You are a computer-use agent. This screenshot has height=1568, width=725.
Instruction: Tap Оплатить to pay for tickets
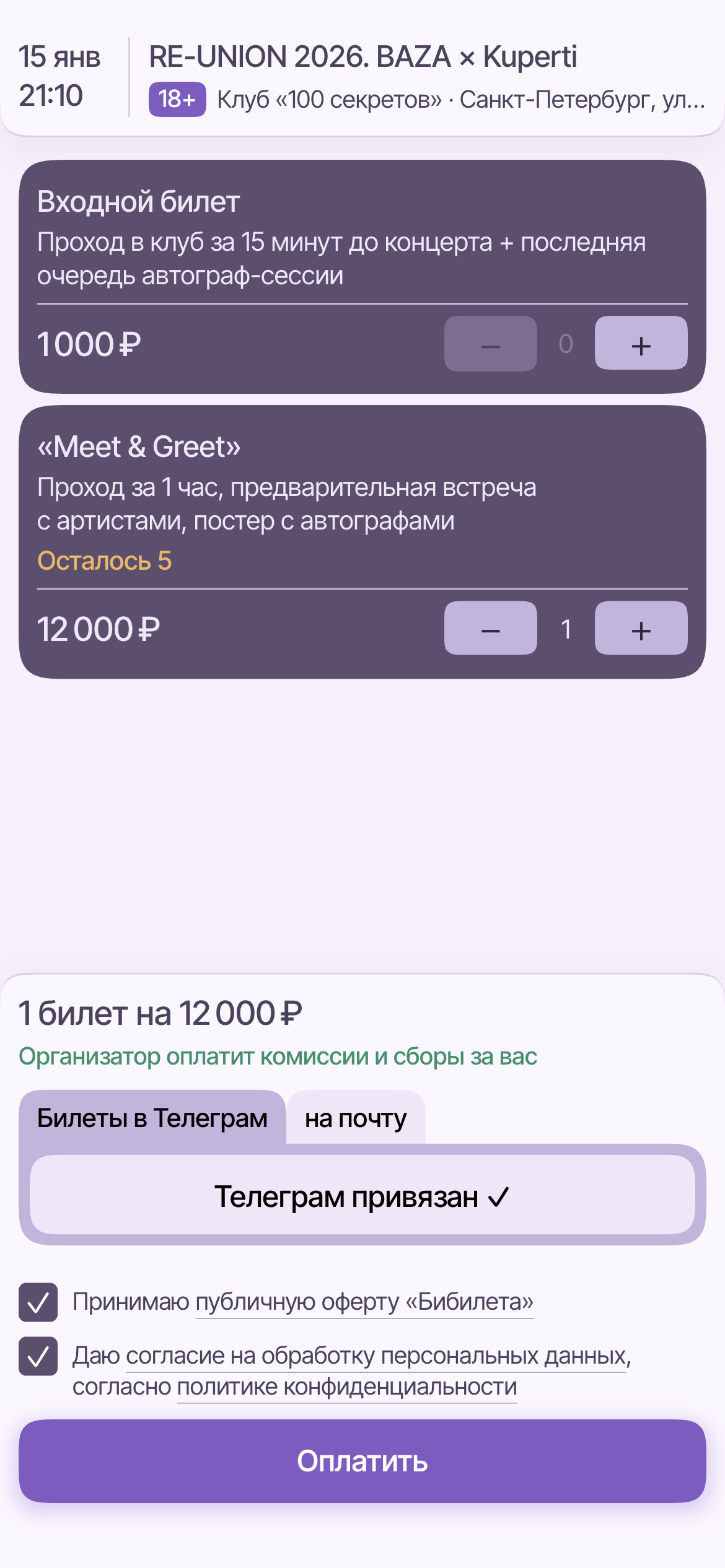pyautogui.click(x=362, y=1461)
